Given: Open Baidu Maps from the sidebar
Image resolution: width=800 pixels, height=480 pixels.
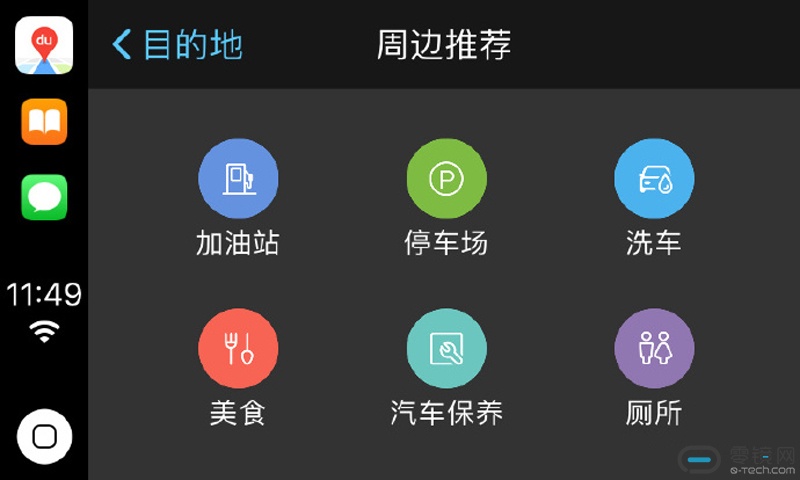Looking at the screenshot, I should (44, 45).
